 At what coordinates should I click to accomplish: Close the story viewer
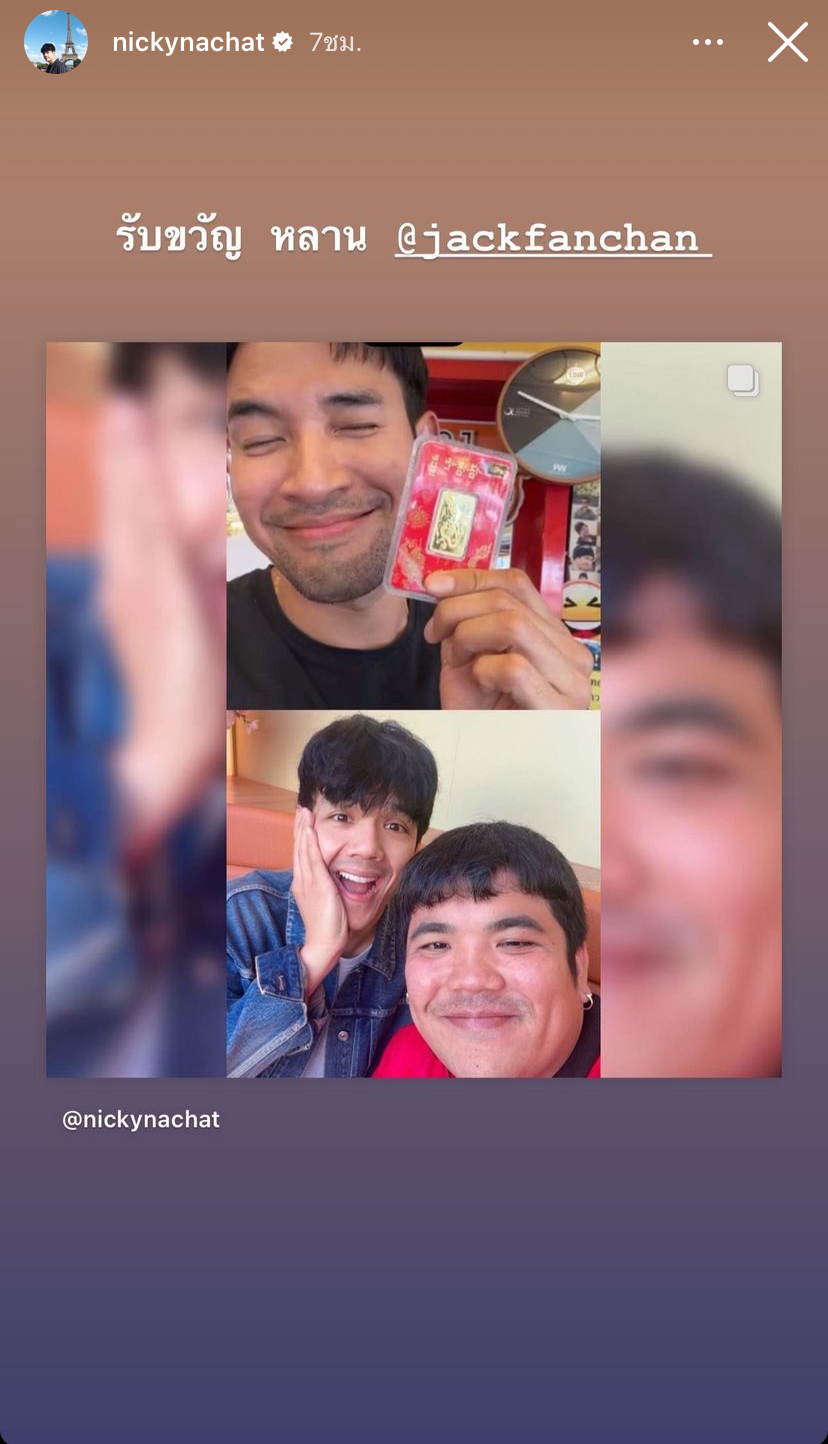coord(787,42)
